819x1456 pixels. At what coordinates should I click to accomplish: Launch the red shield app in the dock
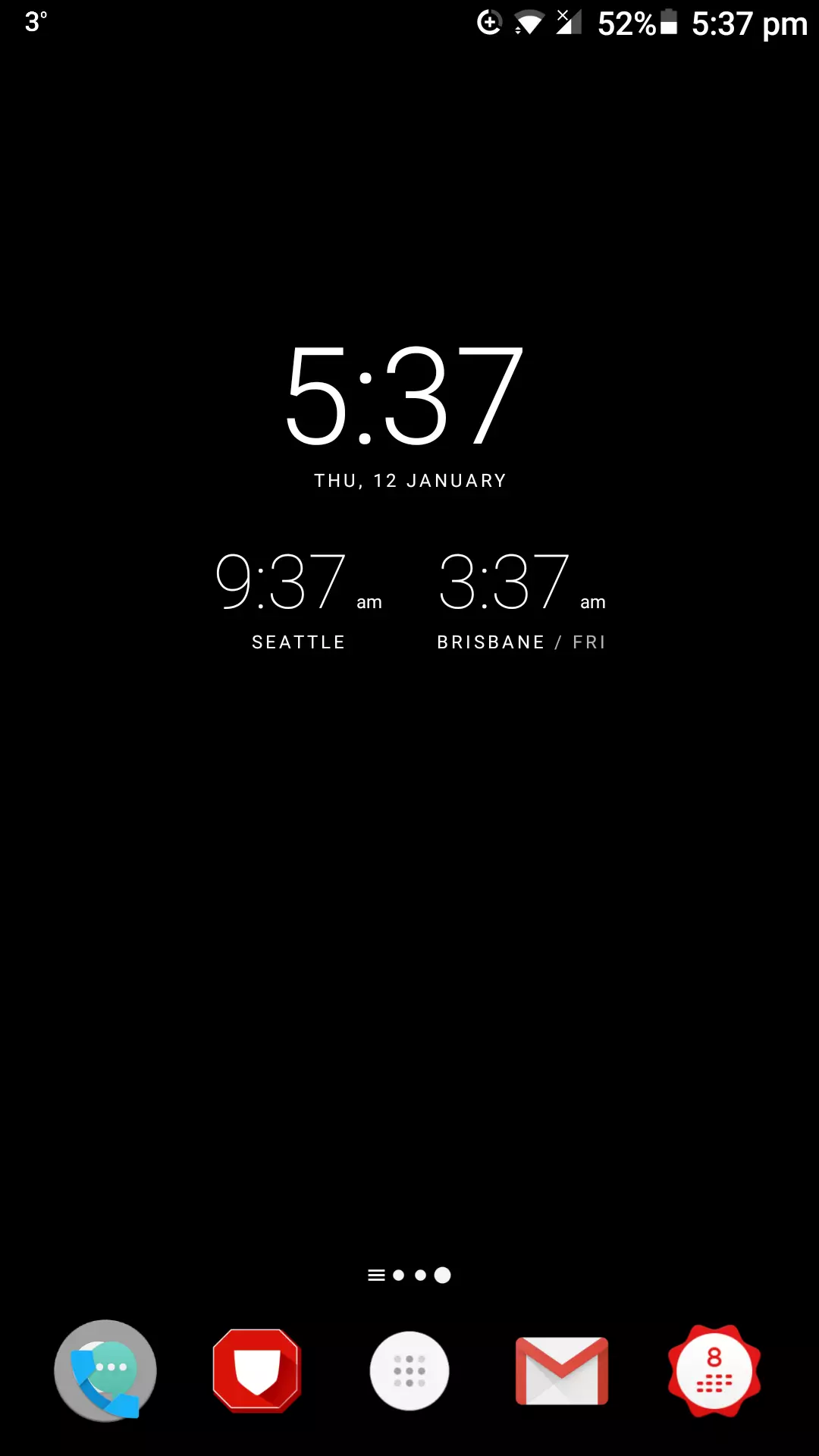point(257,1370)
